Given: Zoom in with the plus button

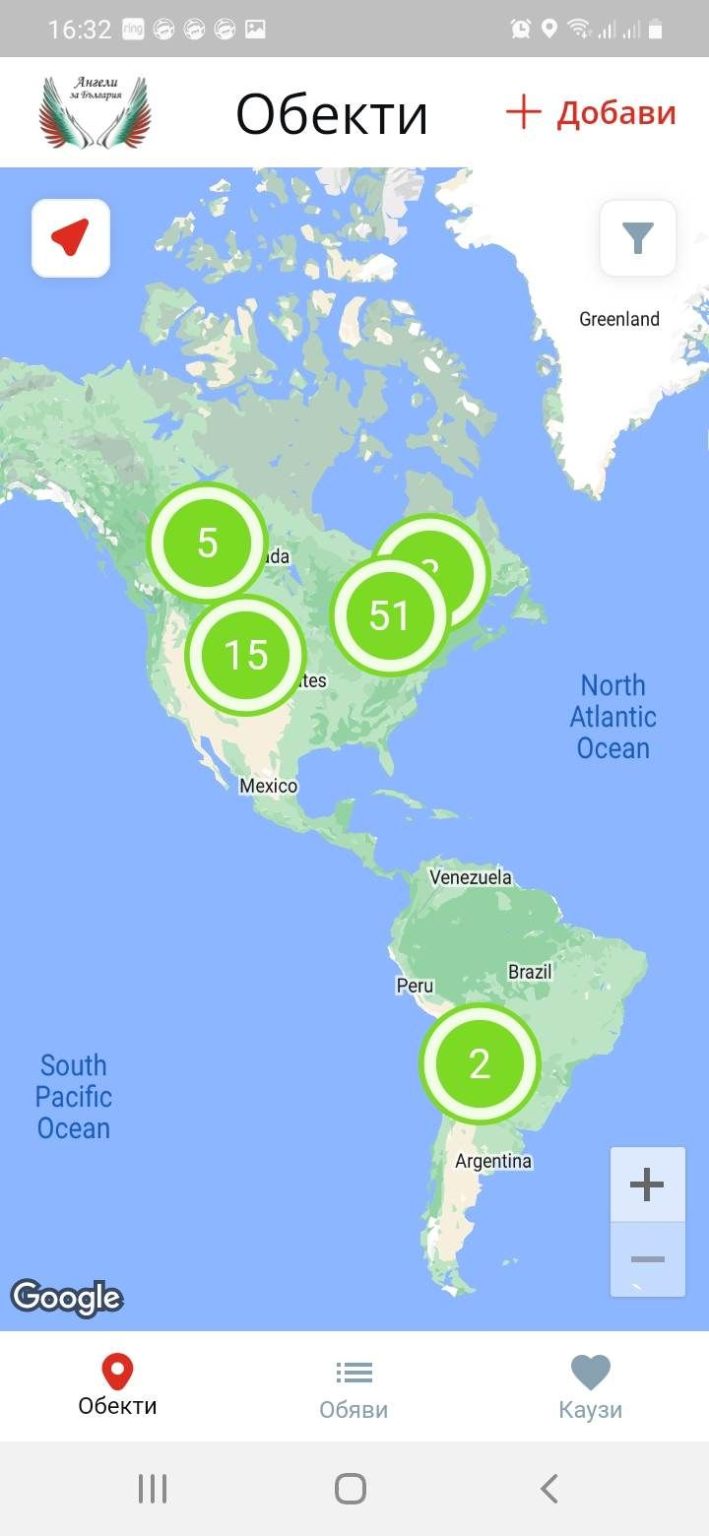Looking at the screenshot, I should click(x=647, y=1185).
